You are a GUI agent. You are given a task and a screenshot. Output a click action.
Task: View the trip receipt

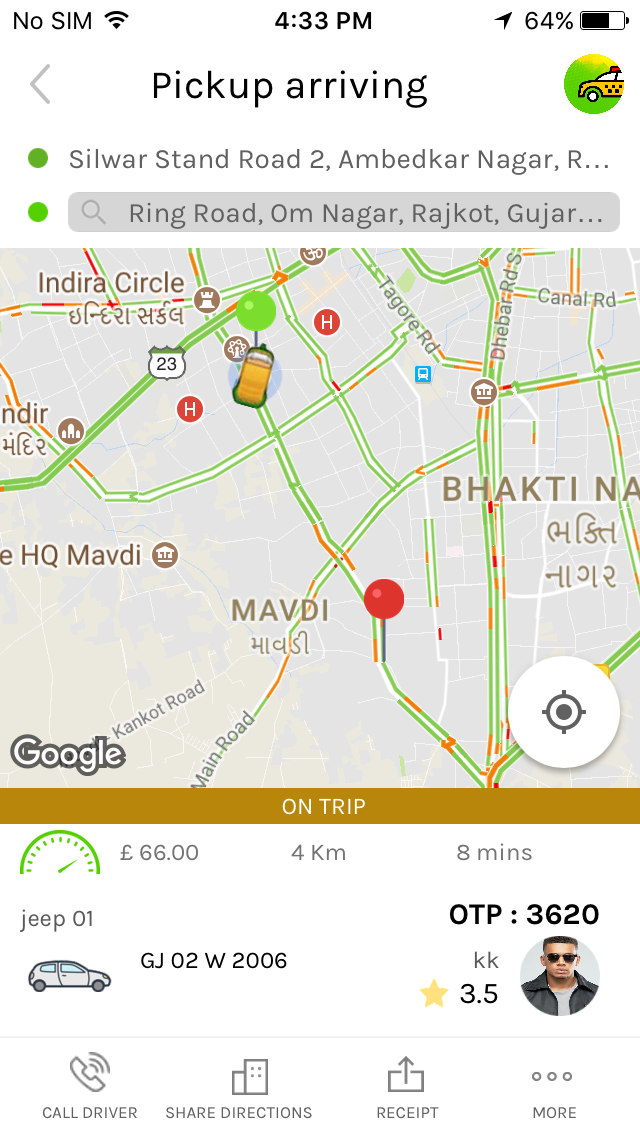pos(406,1087)
